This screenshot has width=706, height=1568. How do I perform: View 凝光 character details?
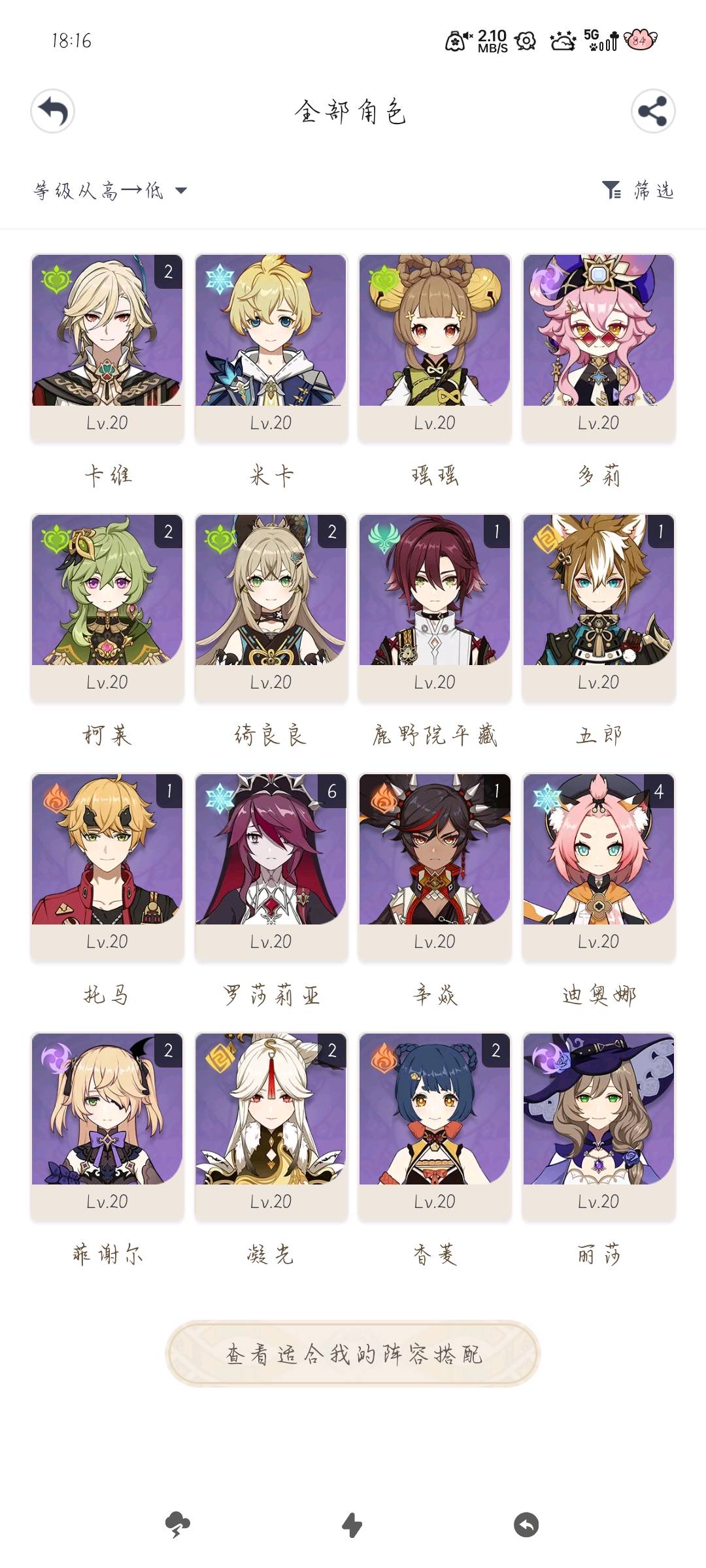(x=271, y=1125)
